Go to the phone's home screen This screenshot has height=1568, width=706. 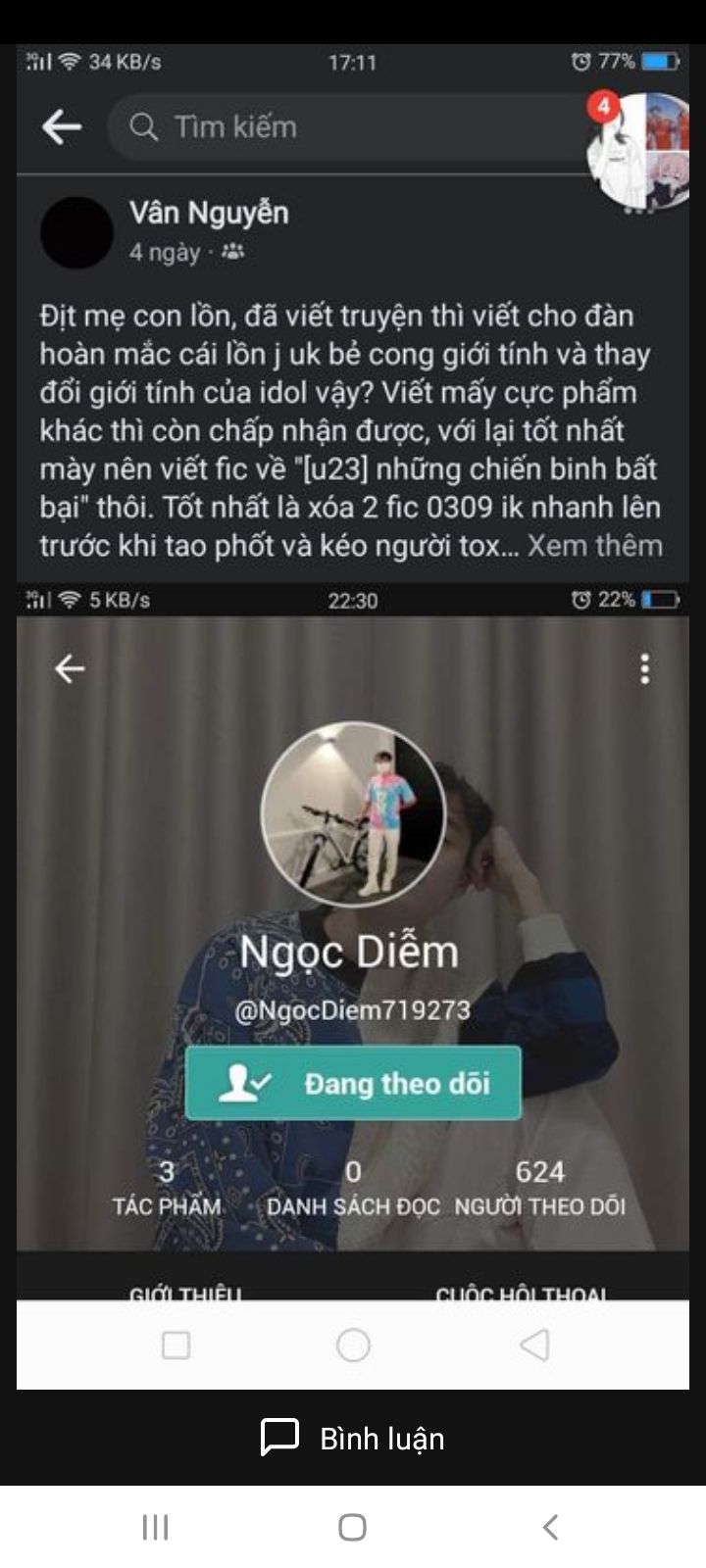click(x=352, y=1527)
